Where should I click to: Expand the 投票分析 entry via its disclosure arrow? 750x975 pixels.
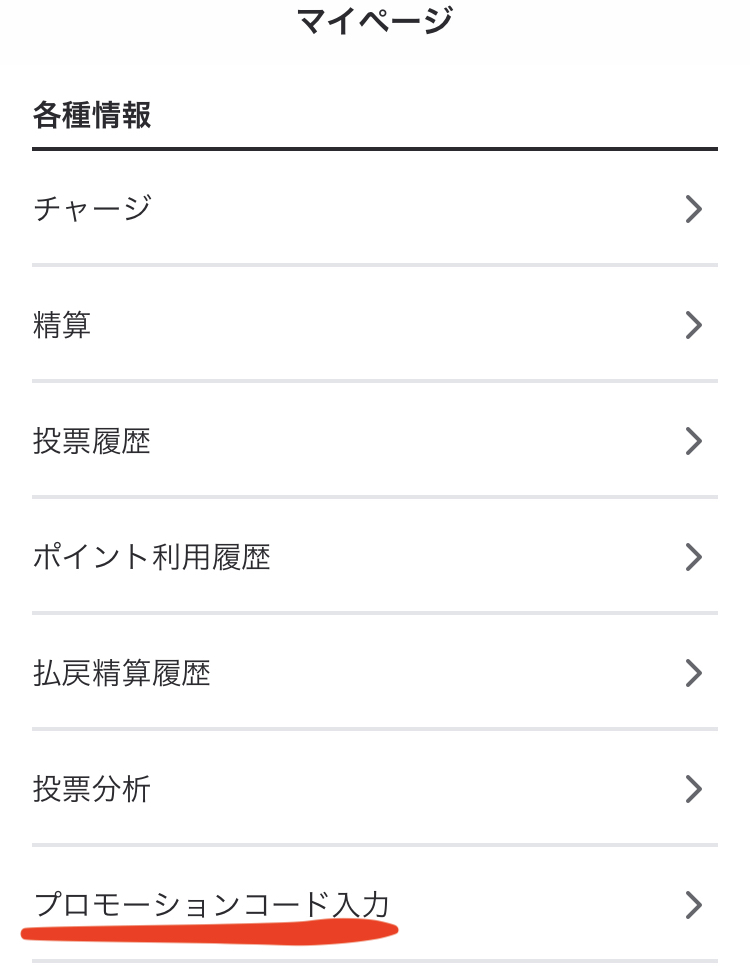click(694, 789)
